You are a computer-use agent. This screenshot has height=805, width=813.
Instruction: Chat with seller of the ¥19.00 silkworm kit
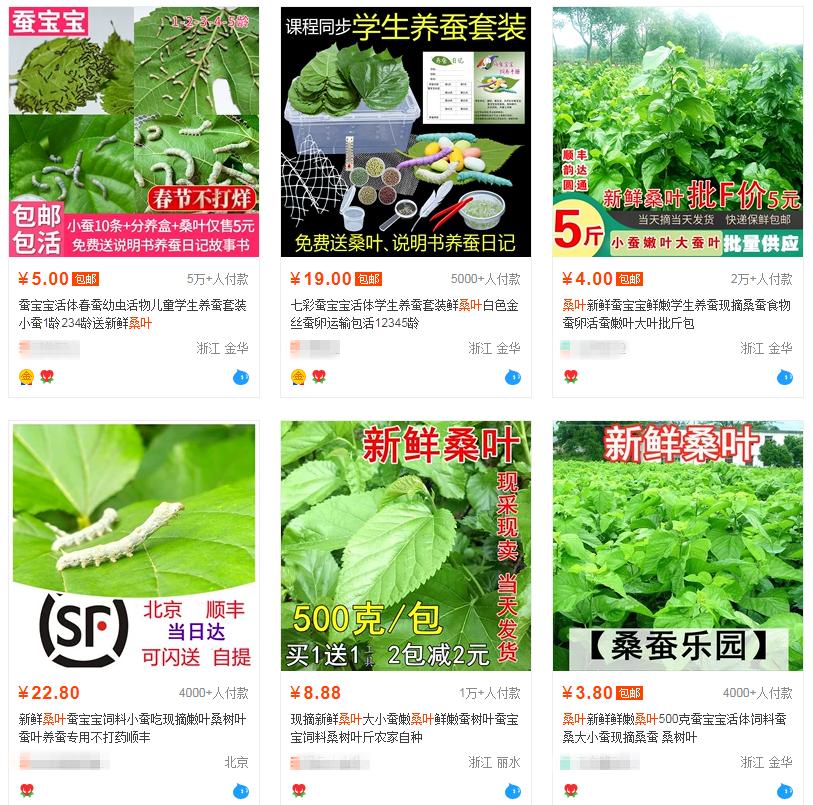click(x=512, y=377)
